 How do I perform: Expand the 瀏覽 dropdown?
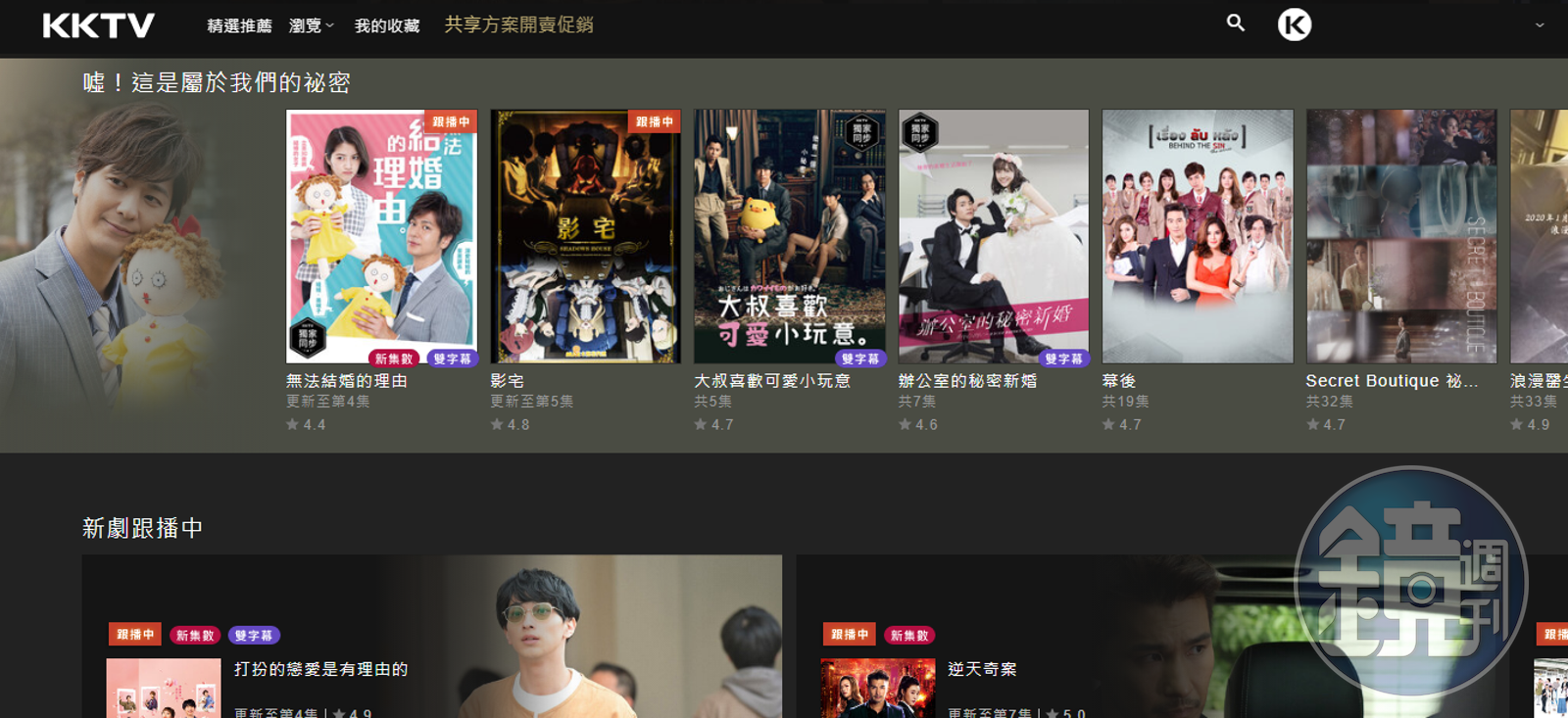coord(311,25)
